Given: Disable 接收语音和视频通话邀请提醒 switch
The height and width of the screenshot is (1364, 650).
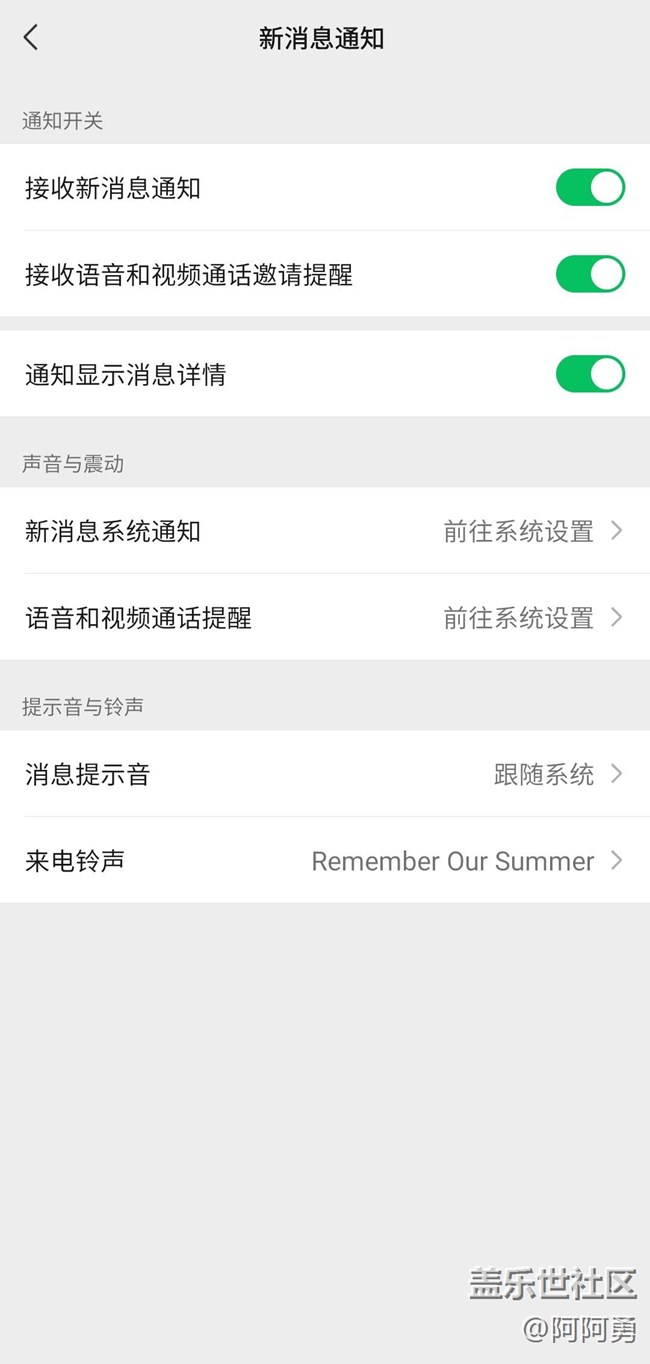Looking at the screenshot, I should pyautogui.click(x=590, y=274).
